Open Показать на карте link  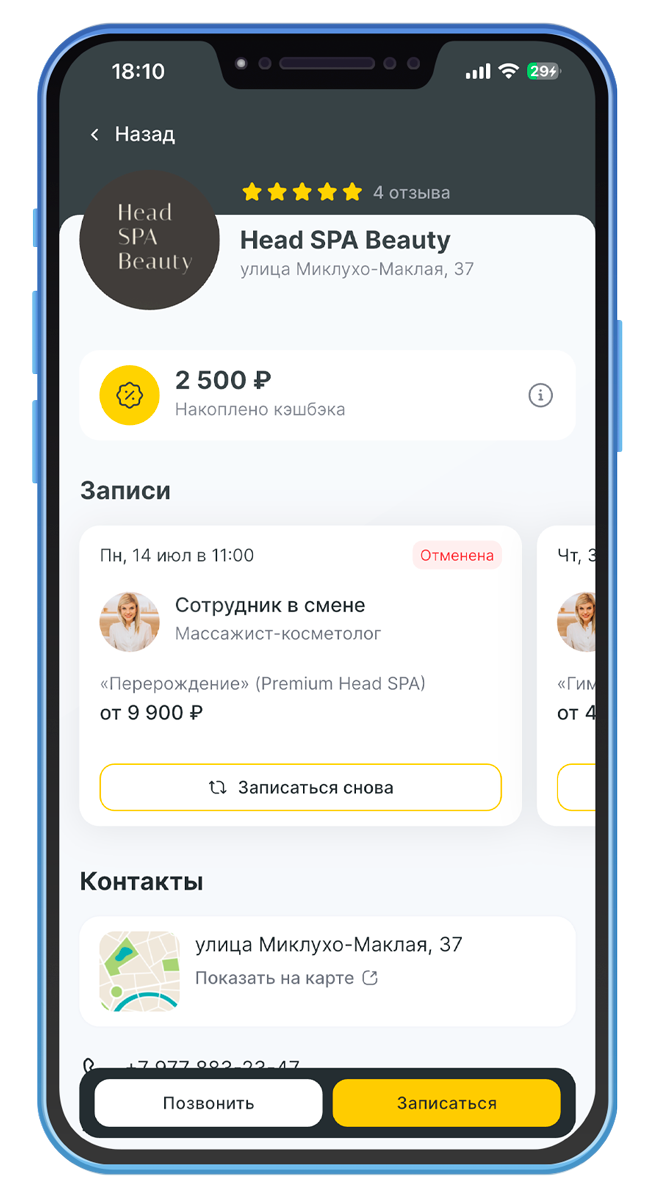click(285, 978)
